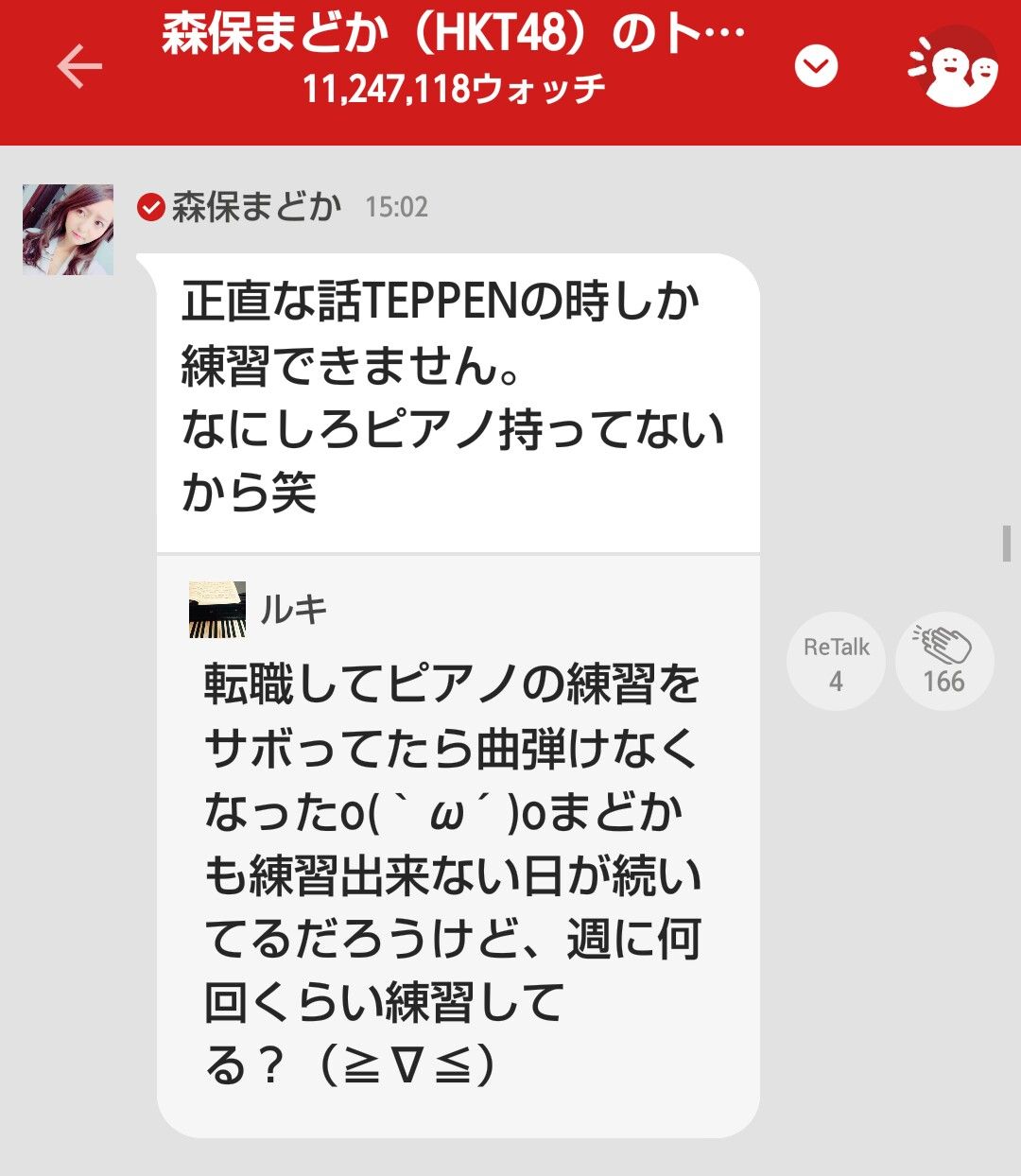Expand the talk room dropdown chevron
1021x1176 pixels.
(x=816, y=66)
